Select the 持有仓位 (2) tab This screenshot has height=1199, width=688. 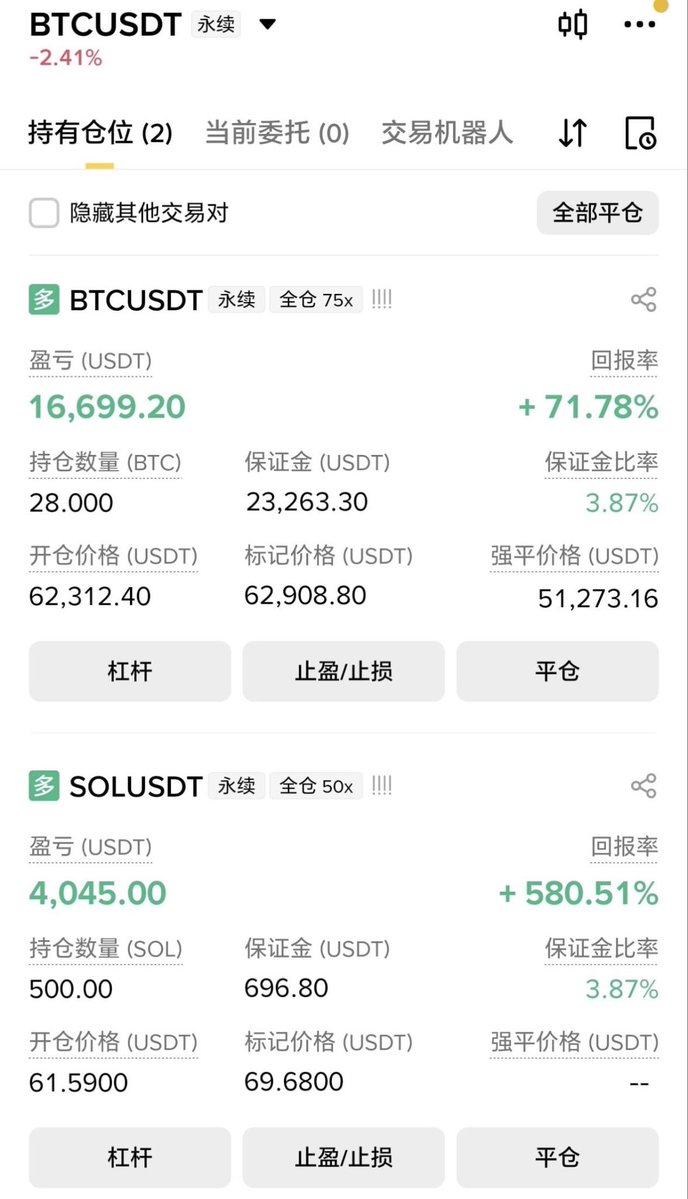coord(100,133)
